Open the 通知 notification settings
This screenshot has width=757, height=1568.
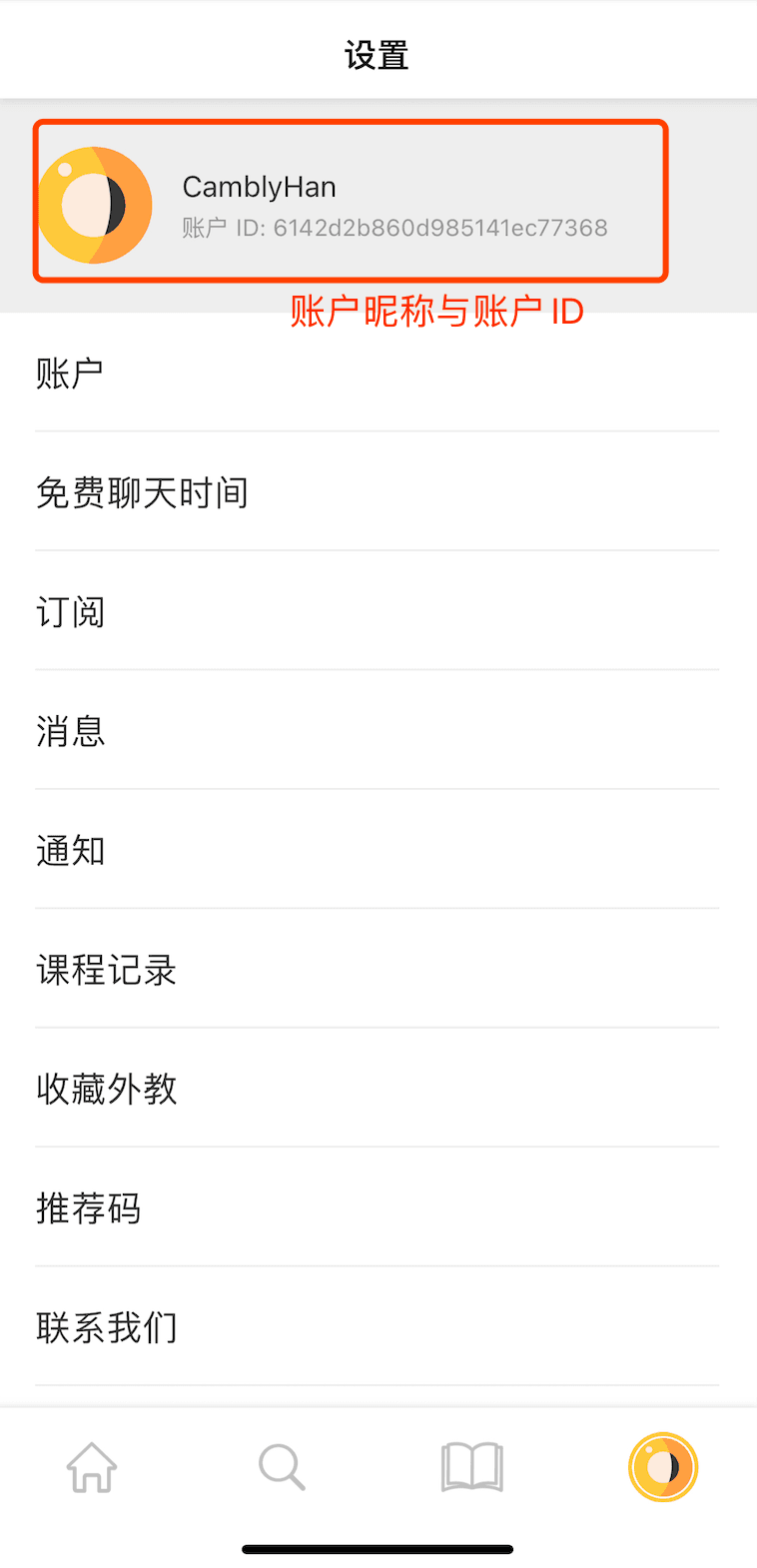click(x=70, y=850)
